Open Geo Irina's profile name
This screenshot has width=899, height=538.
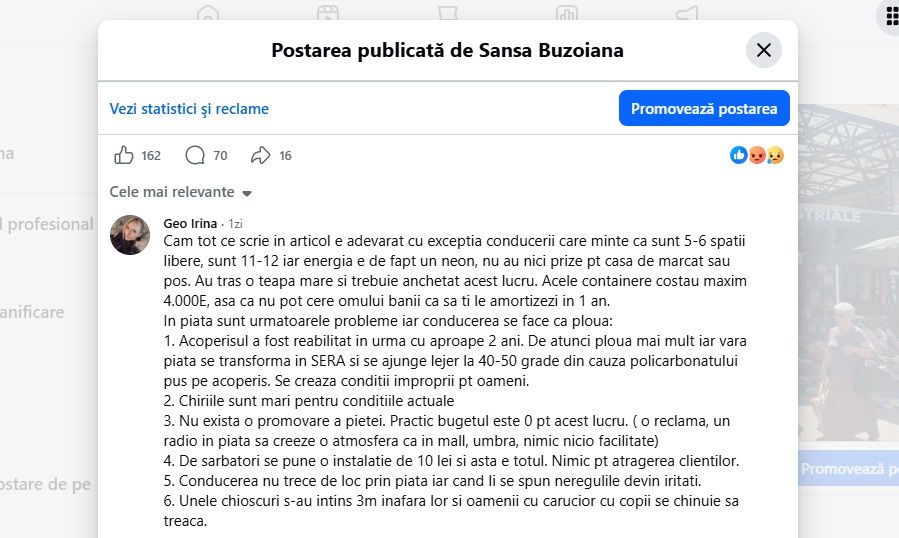190,223
